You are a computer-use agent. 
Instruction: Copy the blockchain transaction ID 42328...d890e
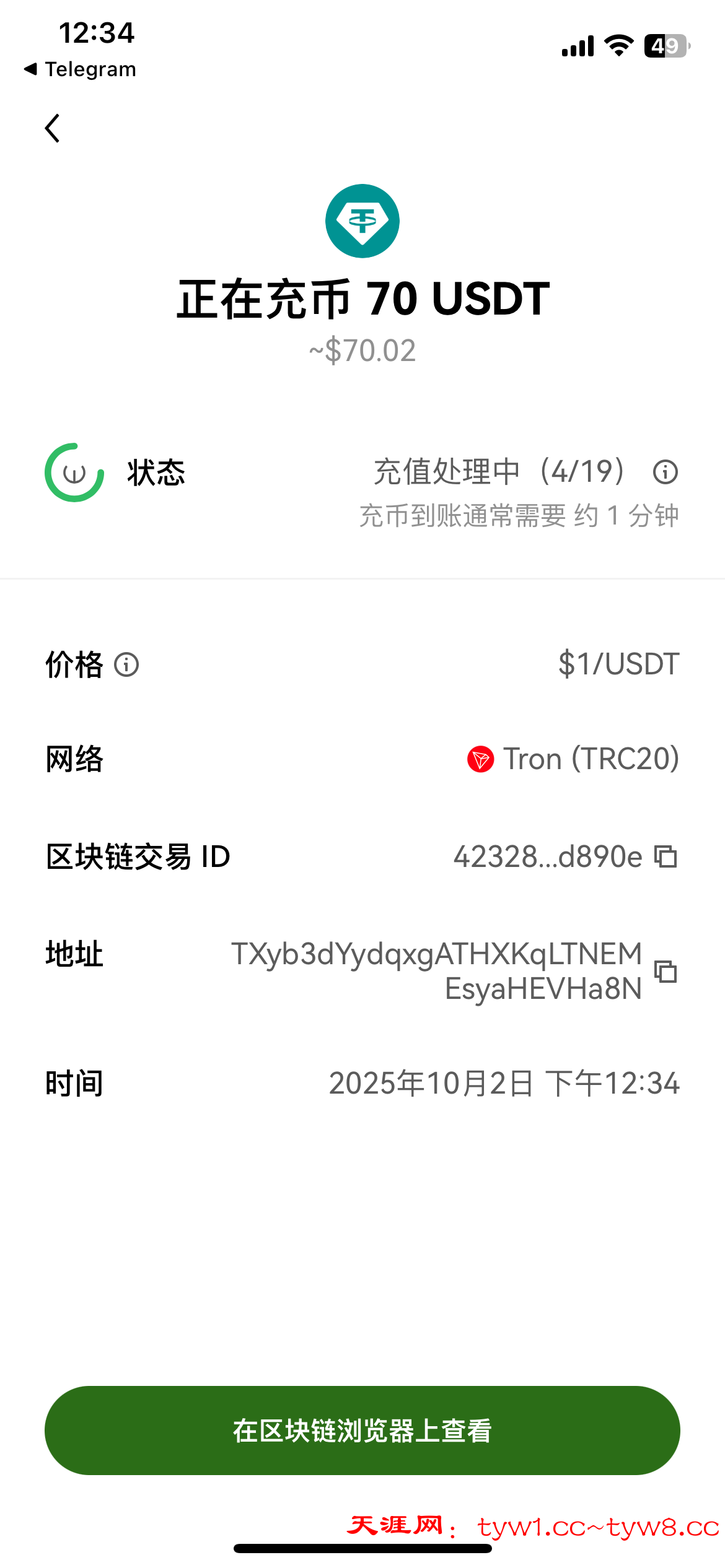point(666,857)
